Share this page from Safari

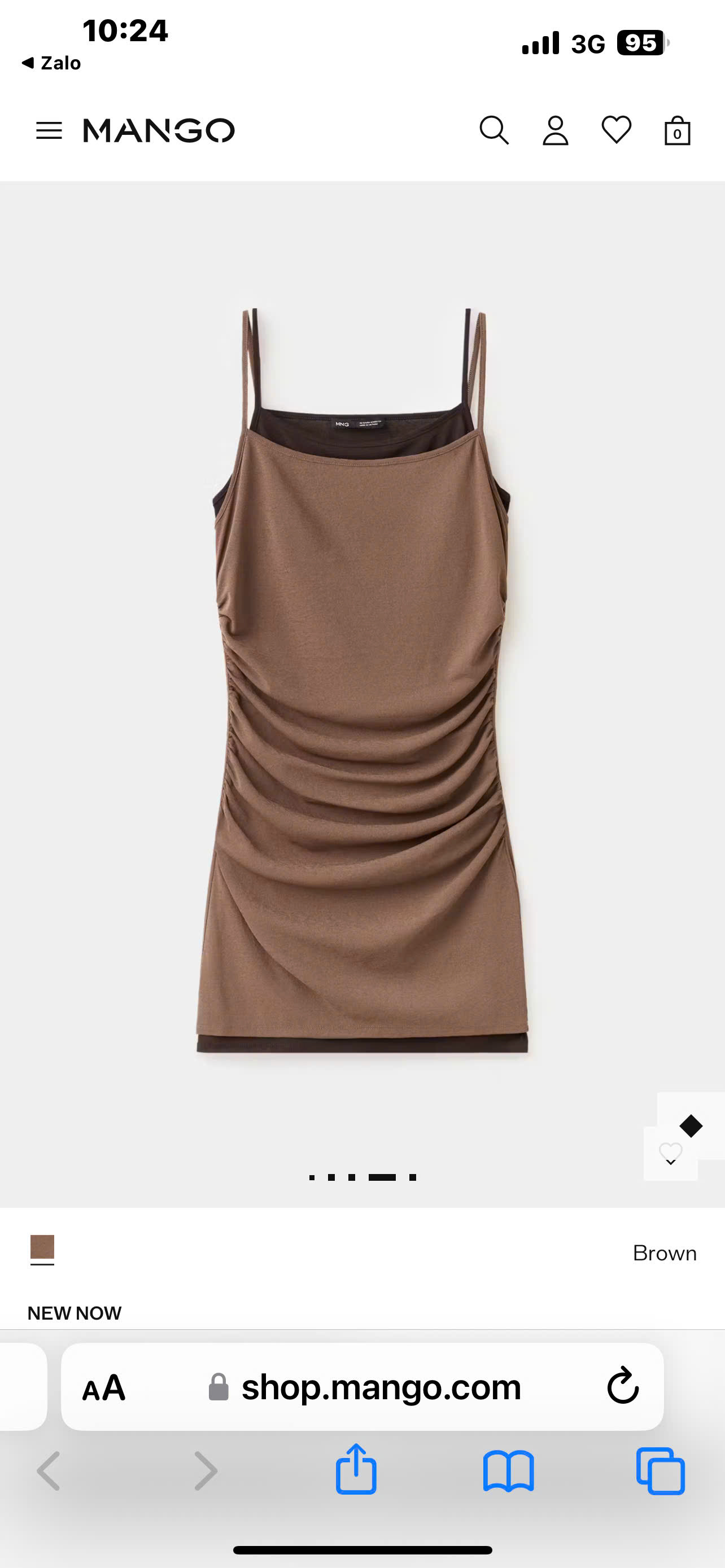point(356,1470)
